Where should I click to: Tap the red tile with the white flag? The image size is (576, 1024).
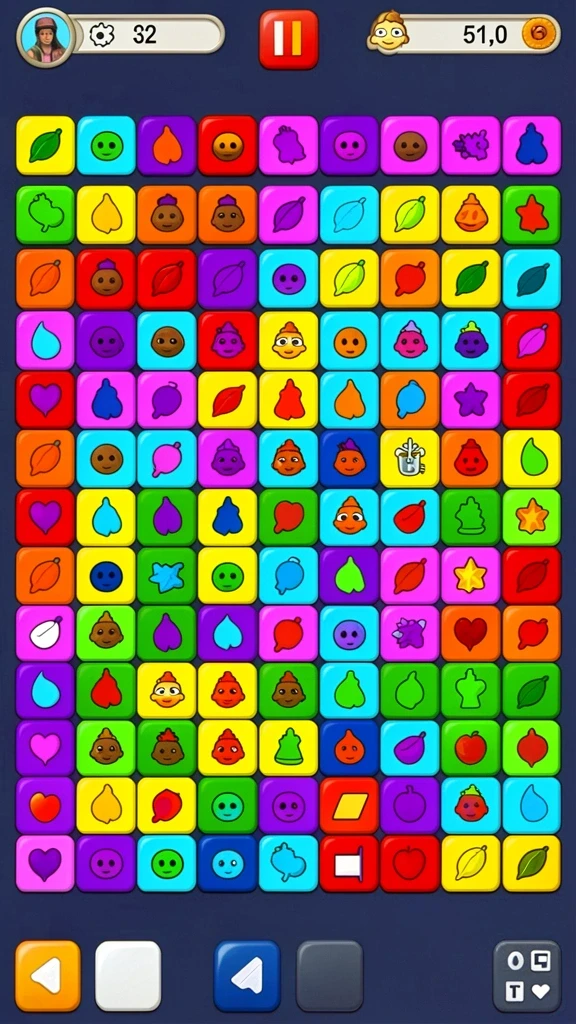click(x=349, y=863)
